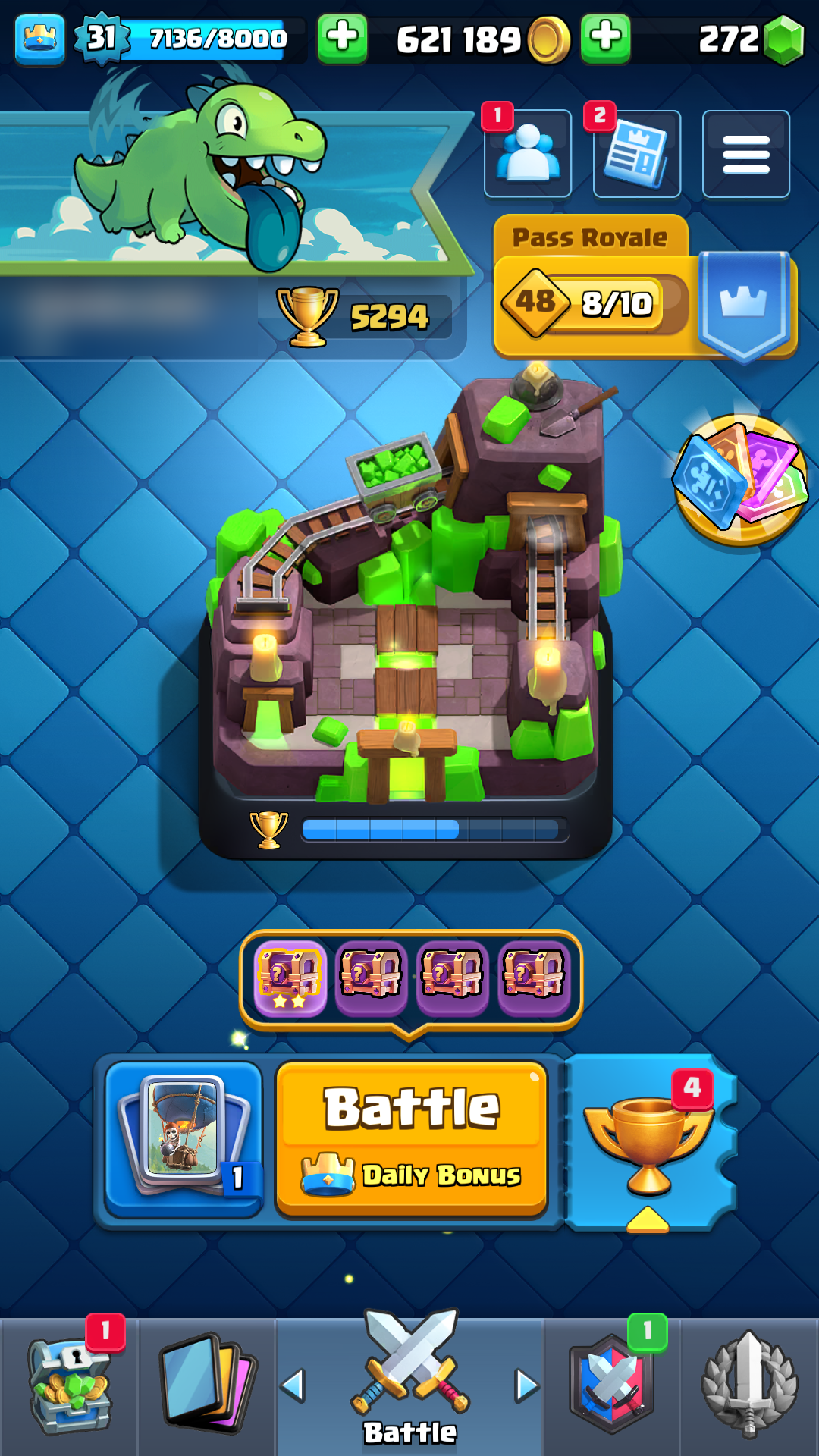Open the friends and social icon
Viewport: 819px width, 1456px height.
point(528,154)
